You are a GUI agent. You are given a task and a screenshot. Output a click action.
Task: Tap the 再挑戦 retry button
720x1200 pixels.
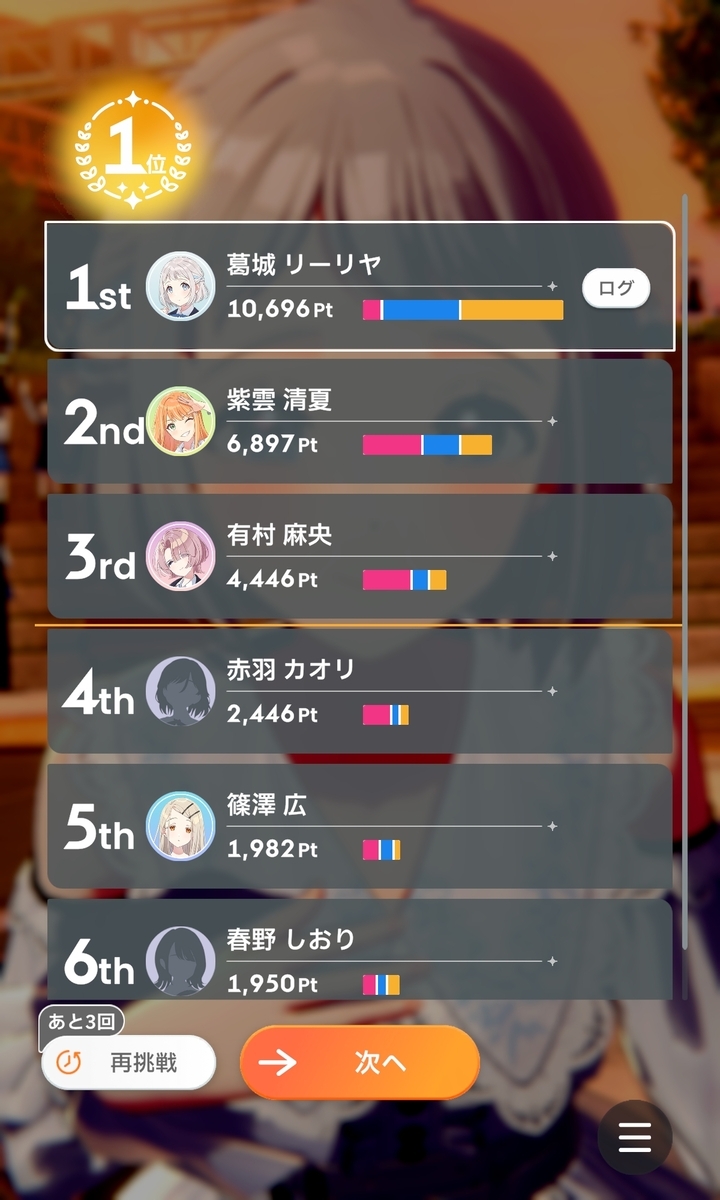[129, 1062]
